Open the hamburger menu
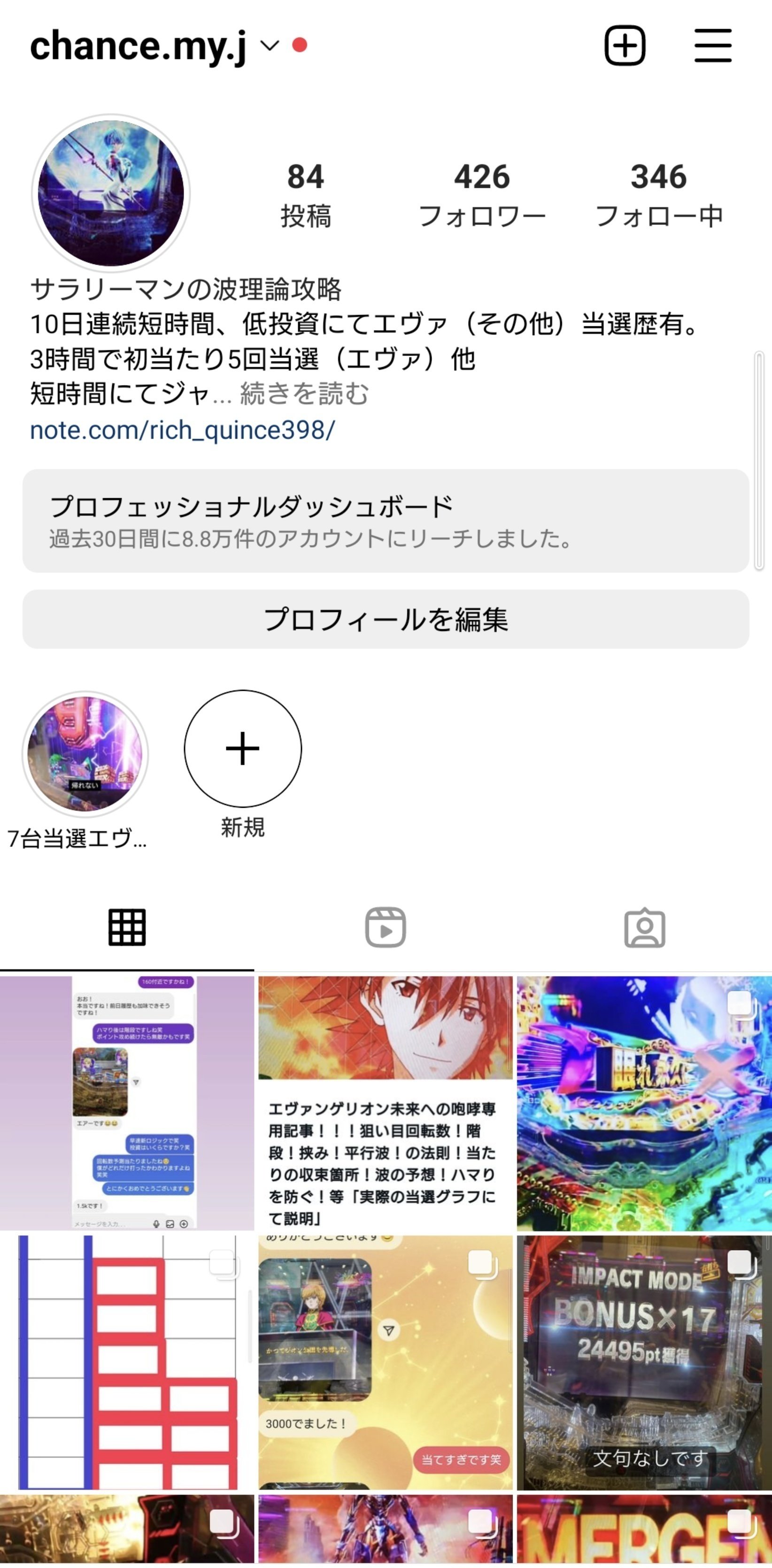The height and width of the screenshot is (1568, 772). tap(712, 46)
